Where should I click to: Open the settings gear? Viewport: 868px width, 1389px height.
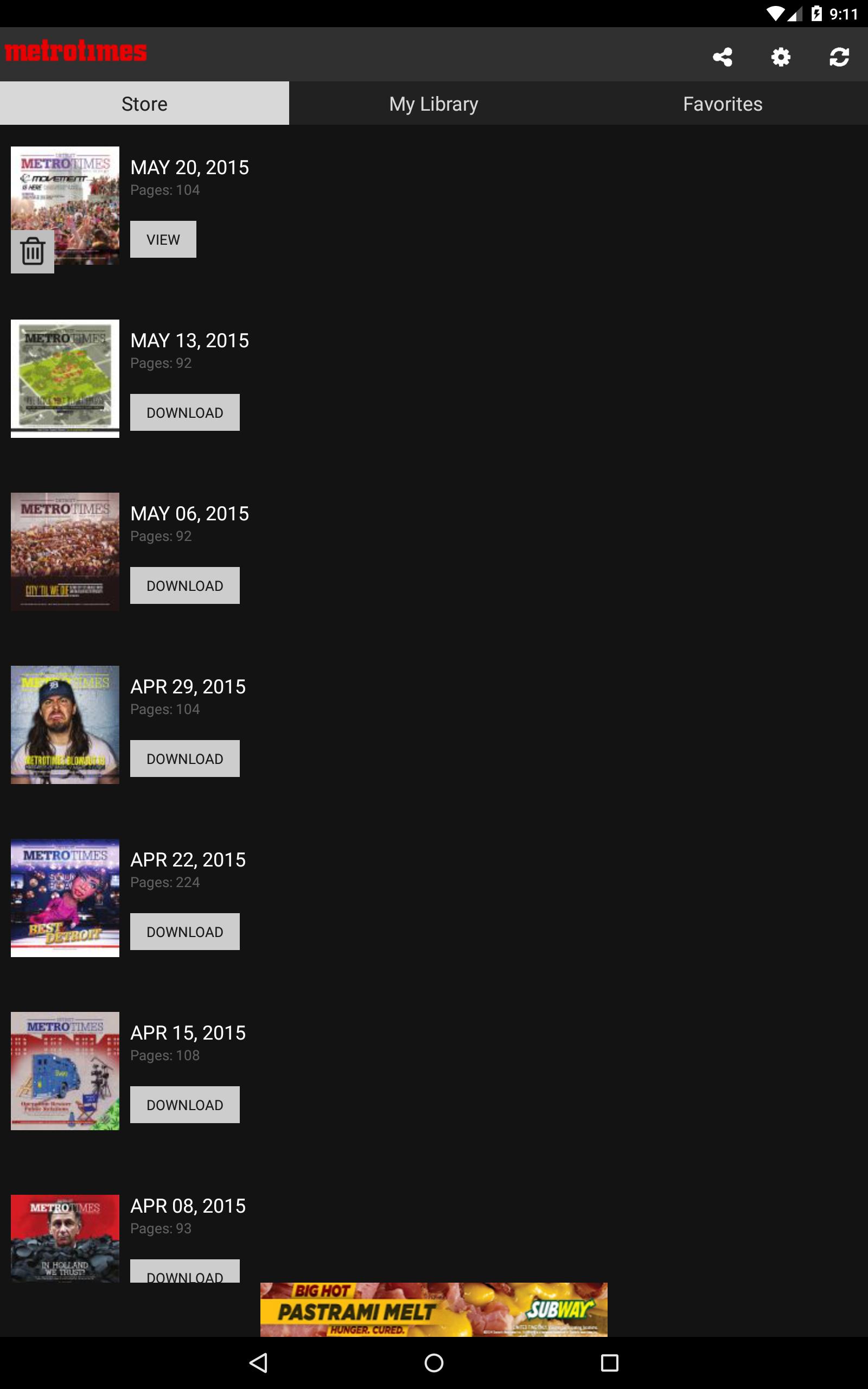781,57
